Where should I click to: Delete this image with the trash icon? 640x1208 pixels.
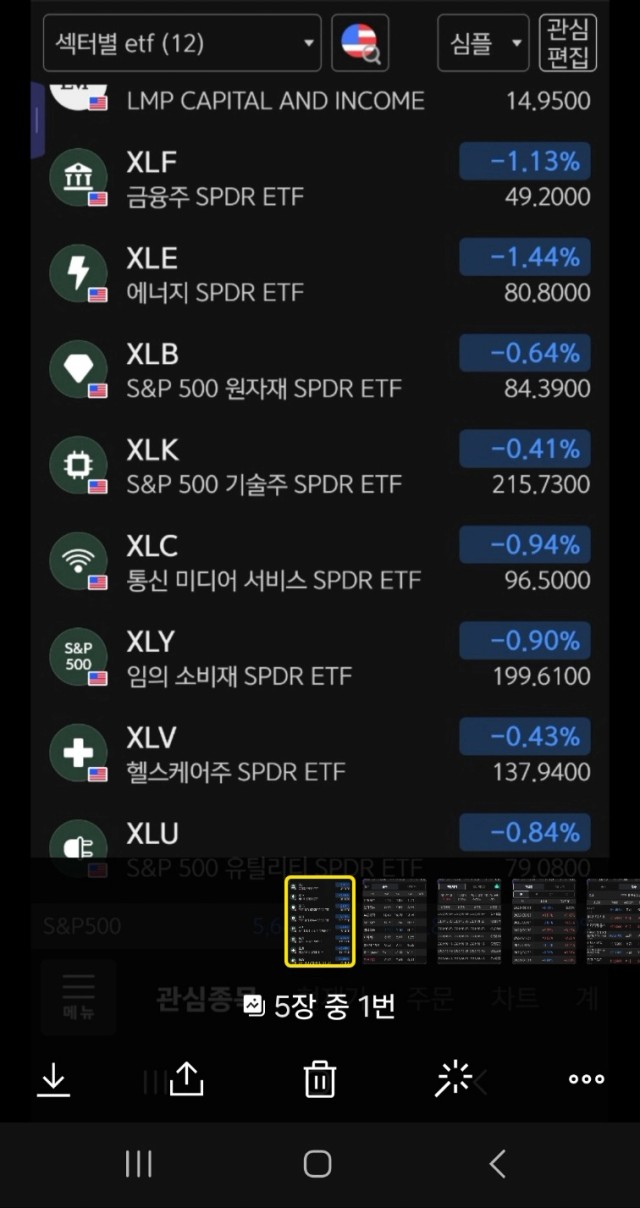[x=320, y=1078]
